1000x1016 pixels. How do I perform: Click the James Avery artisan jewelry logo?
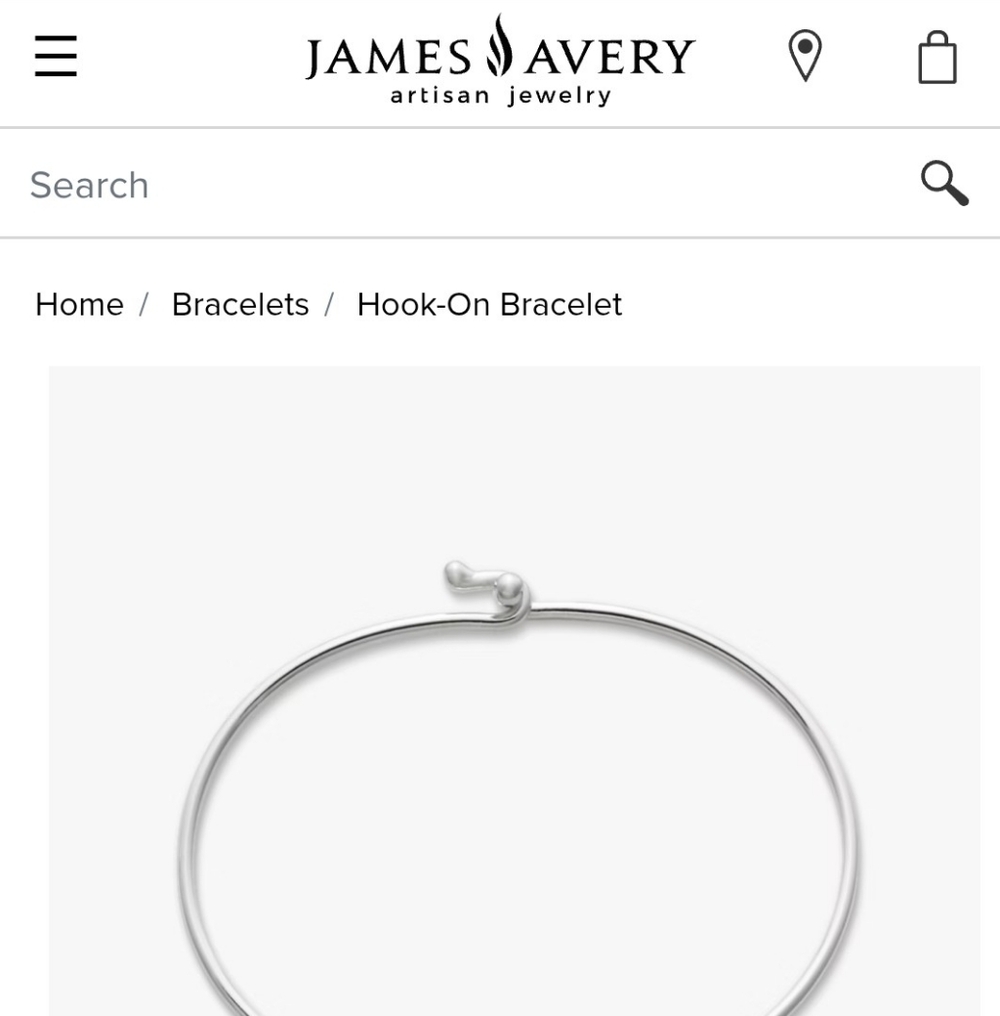click(499, 60)
